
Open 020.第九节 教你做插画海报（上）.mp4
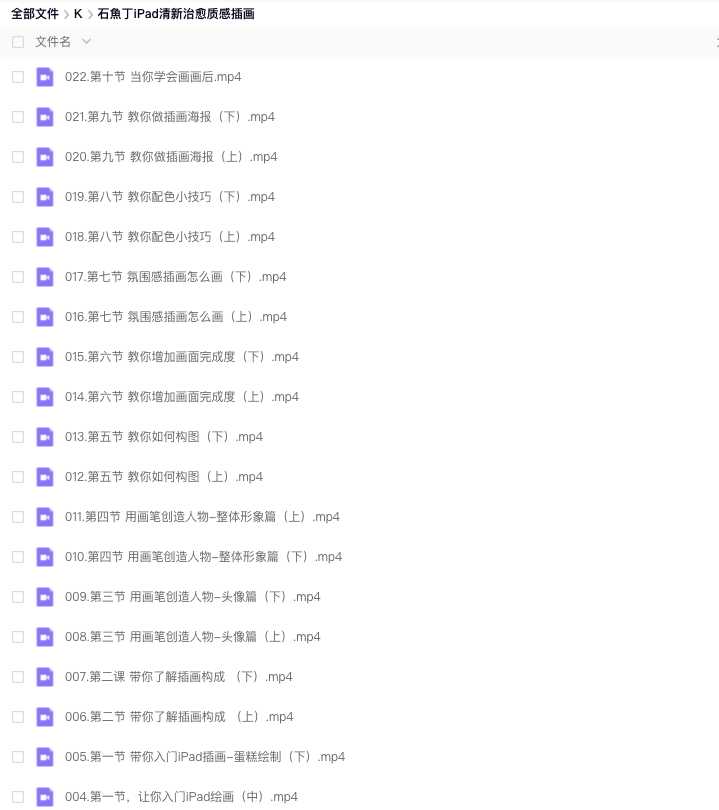click(171, 157)
